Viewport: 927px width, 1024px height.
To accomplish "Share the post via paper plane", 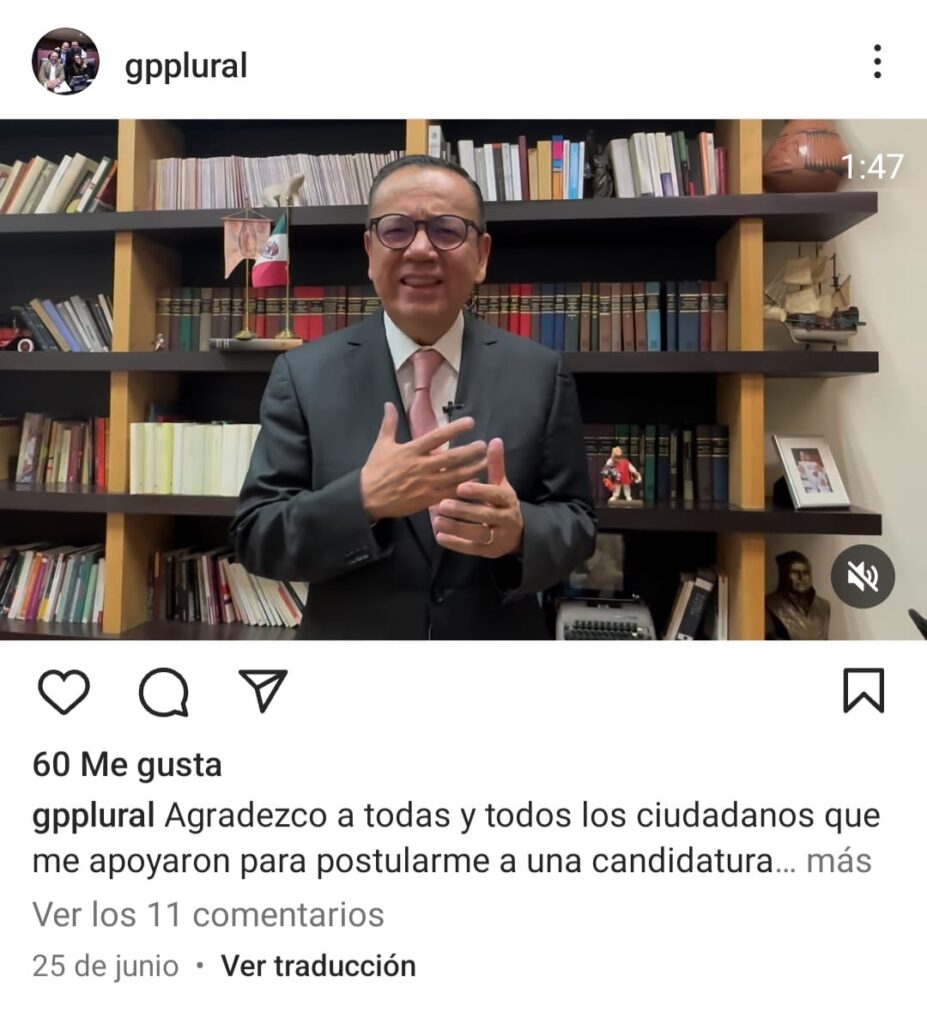I will (x=263, y=691).
